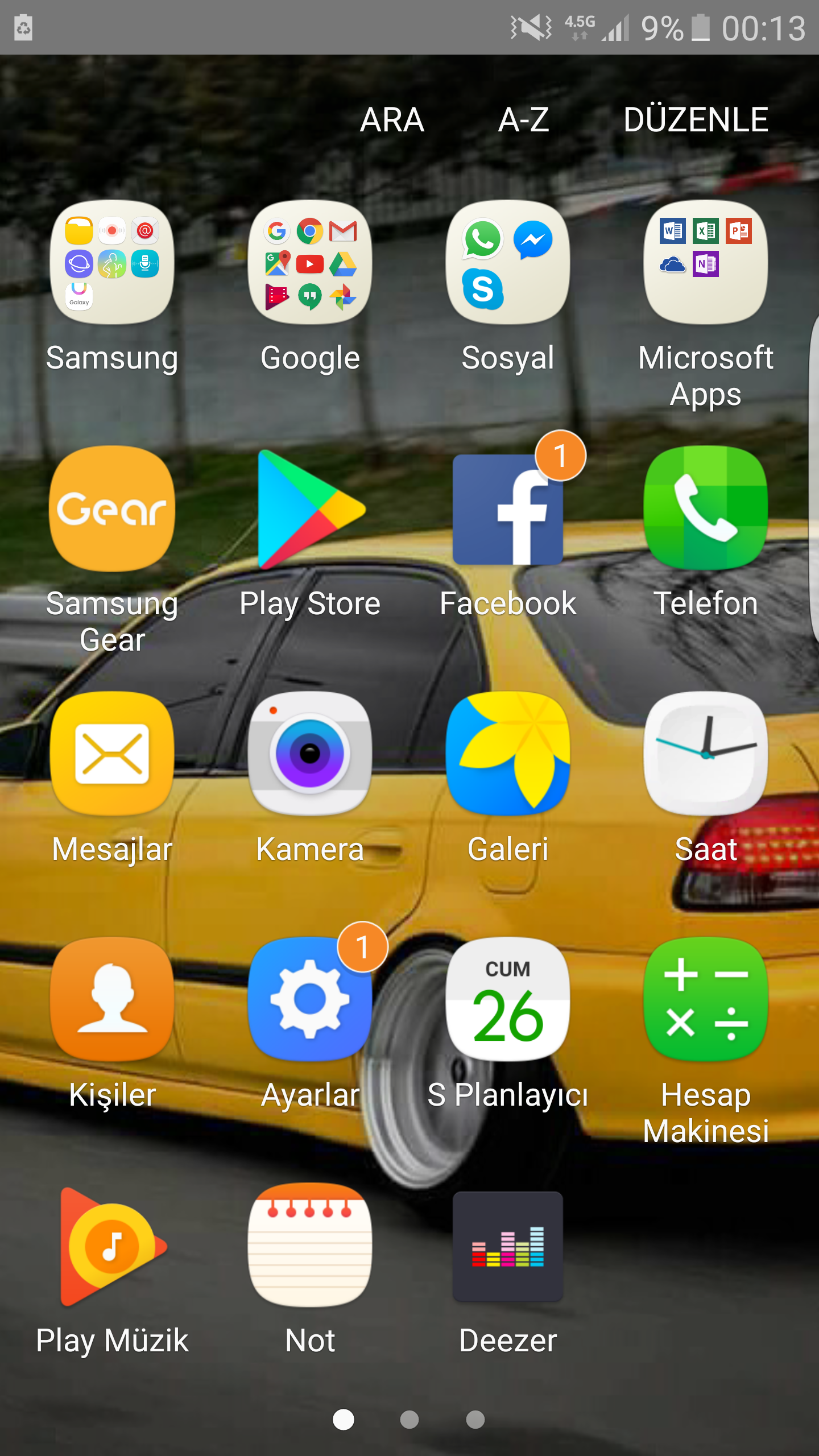Open S Planlayıcı calendar
The height and width of the screenshot is (1456, 819).
pos(508,999)
